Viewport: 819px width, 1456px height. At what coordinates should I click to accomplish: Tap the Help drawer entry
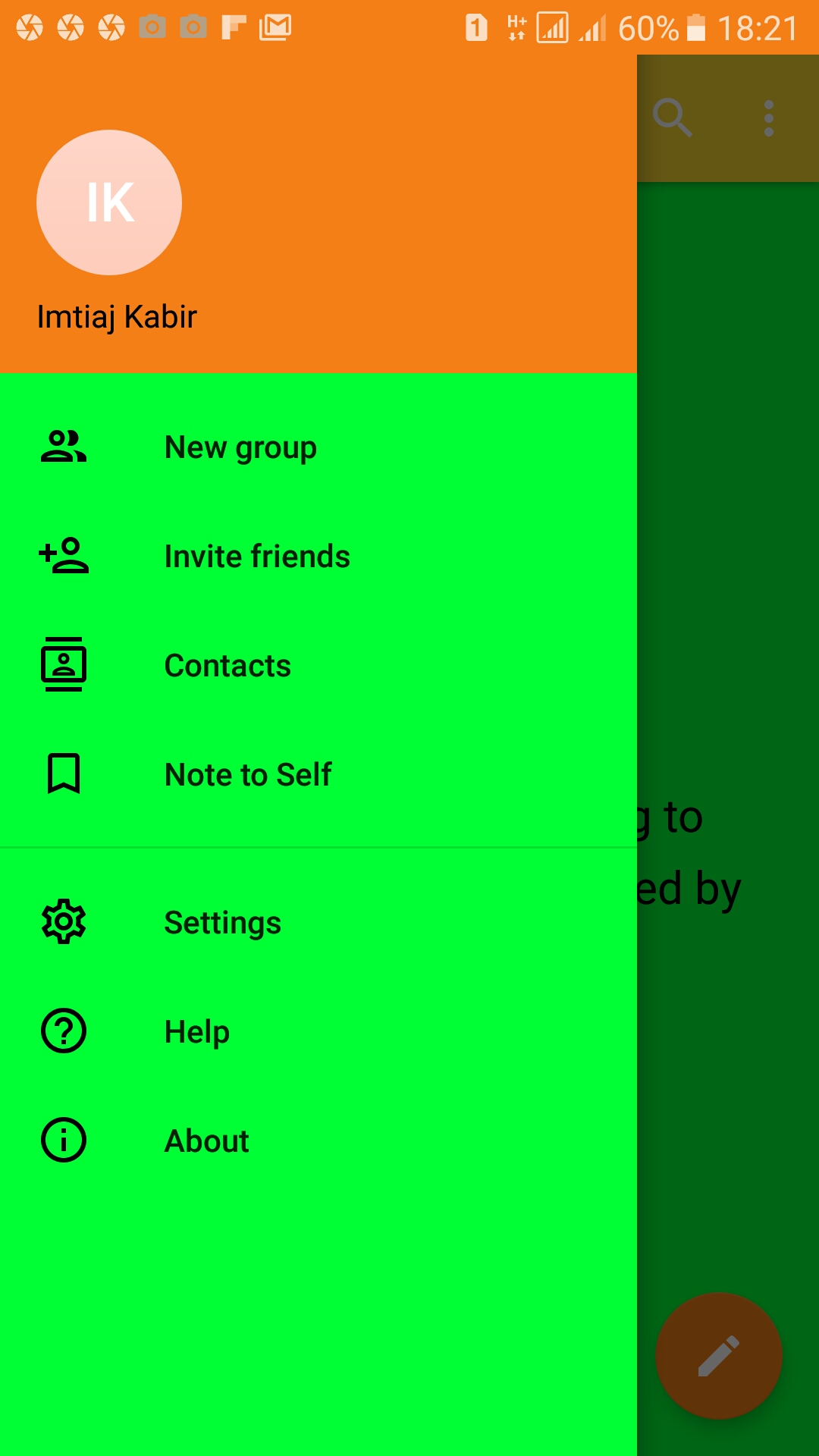tap(196, 1031)
